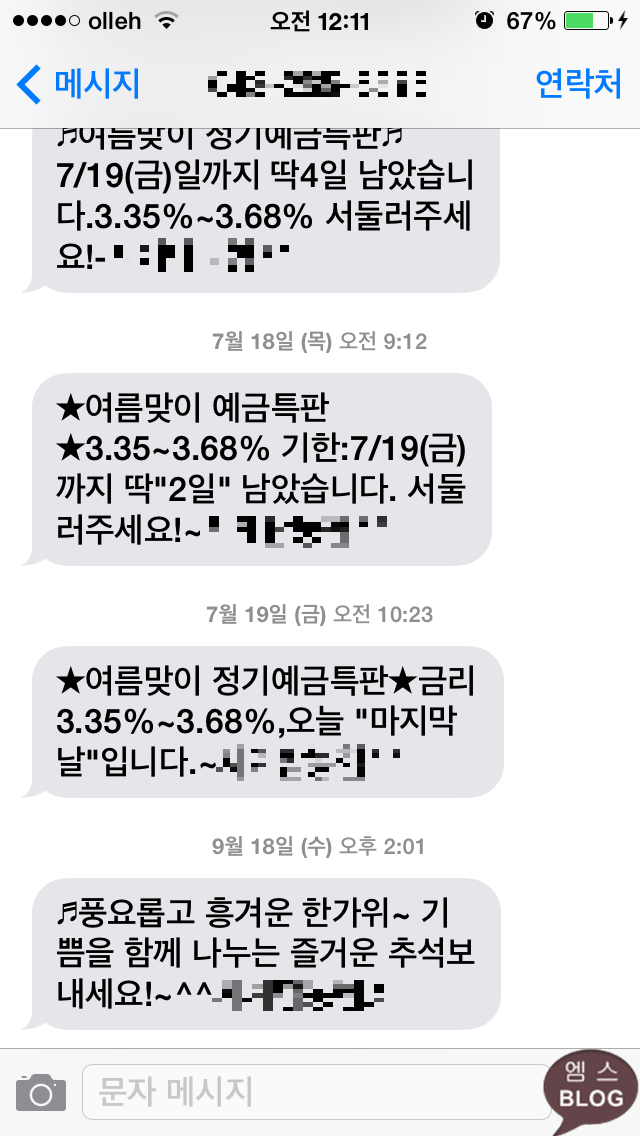The width and height of the screenshot is (640, 1136).
Task: Tap the camera icon to attach a photo
Action: (41, 1093)
